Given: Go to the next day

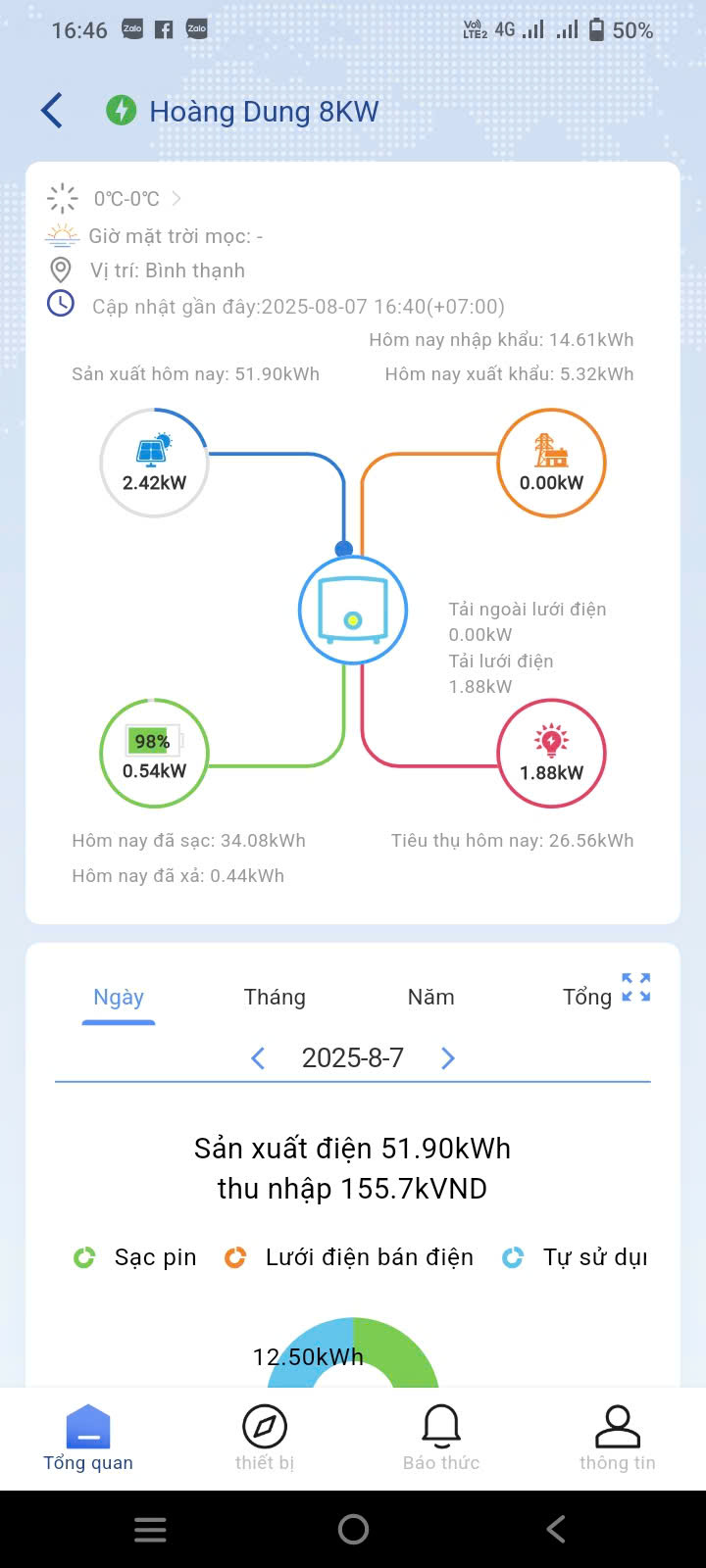Looking at the screenshot, I should click(448, 1058).
